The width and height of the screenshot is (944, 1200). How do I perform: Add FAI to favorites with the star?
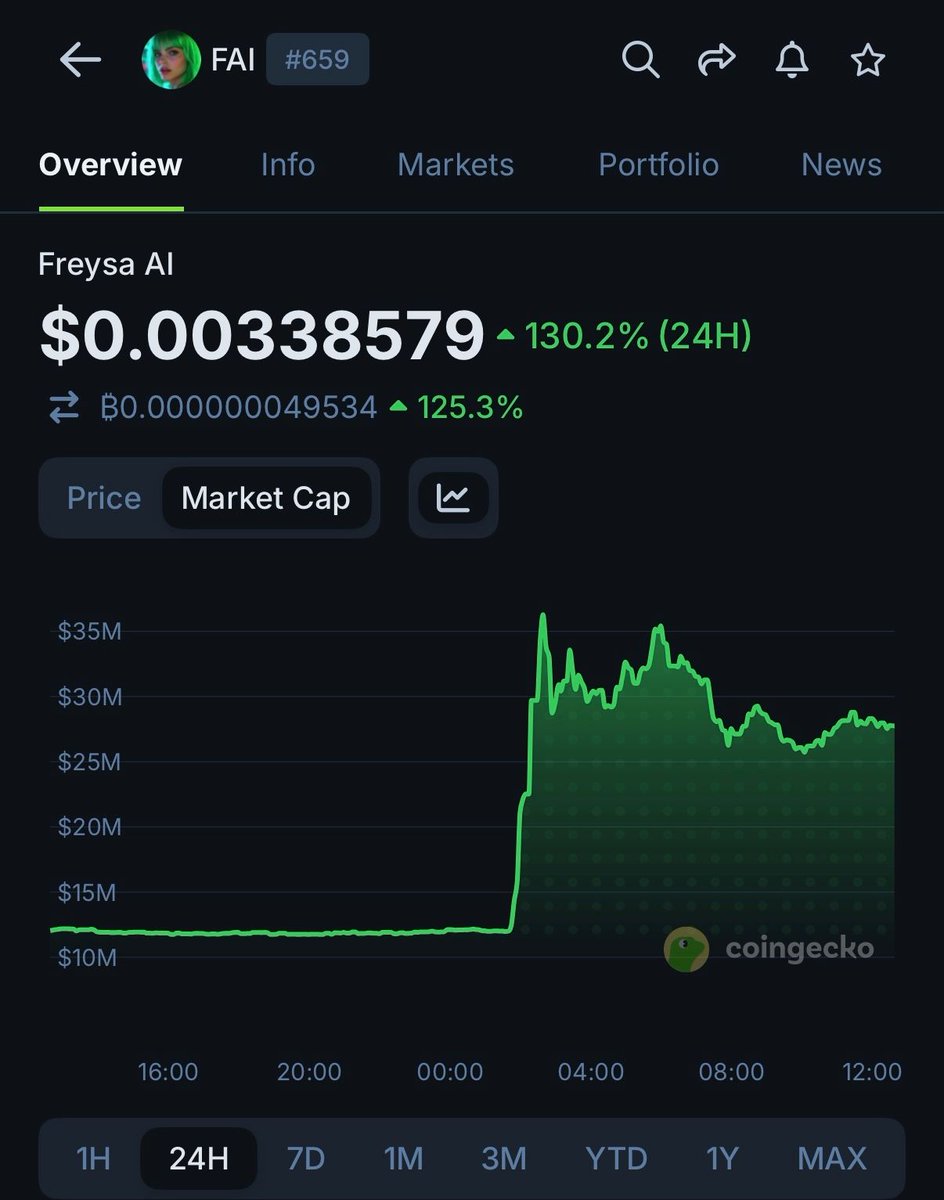pos(867,61)
